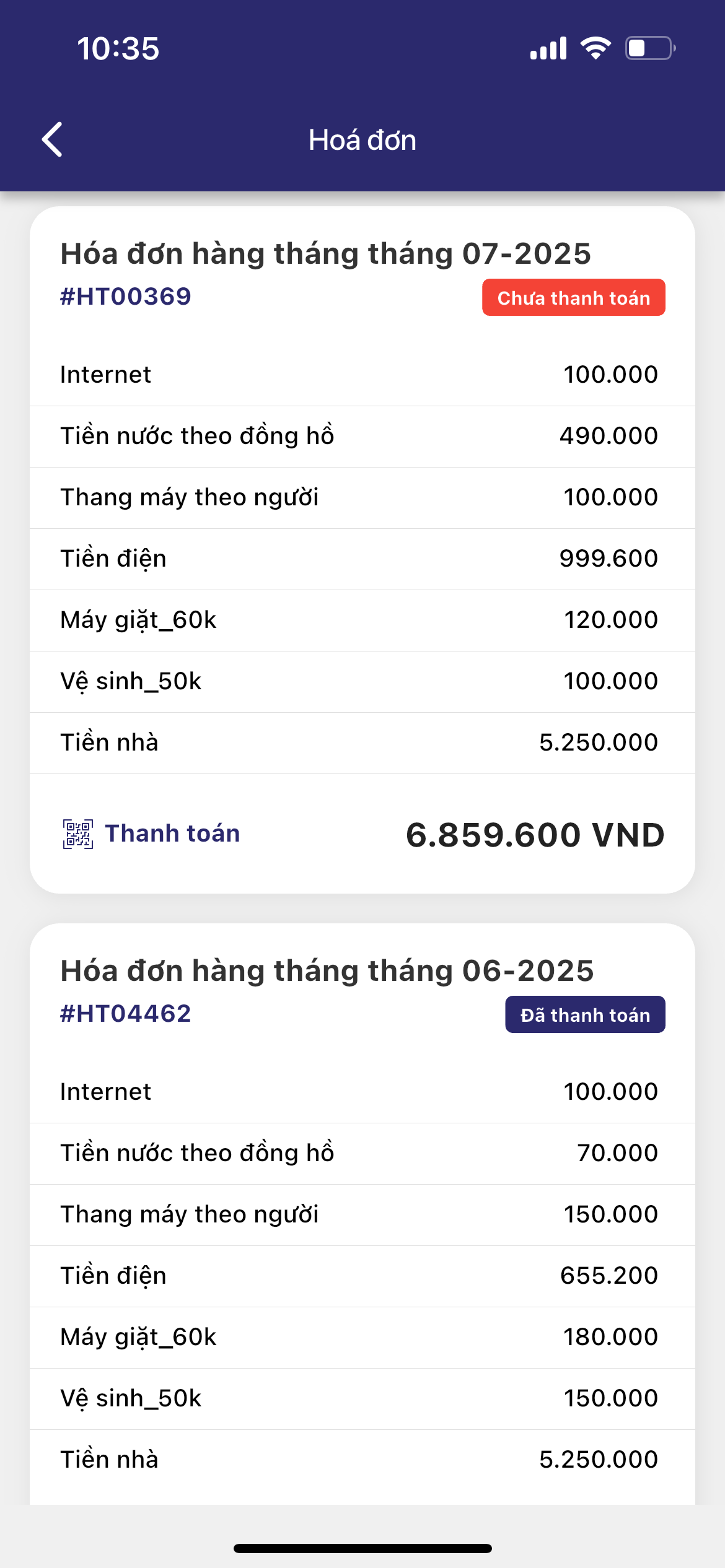725x1568 pixels.
Task: Open the July 2025 invoice card
Action: click(x=325, y=254)
